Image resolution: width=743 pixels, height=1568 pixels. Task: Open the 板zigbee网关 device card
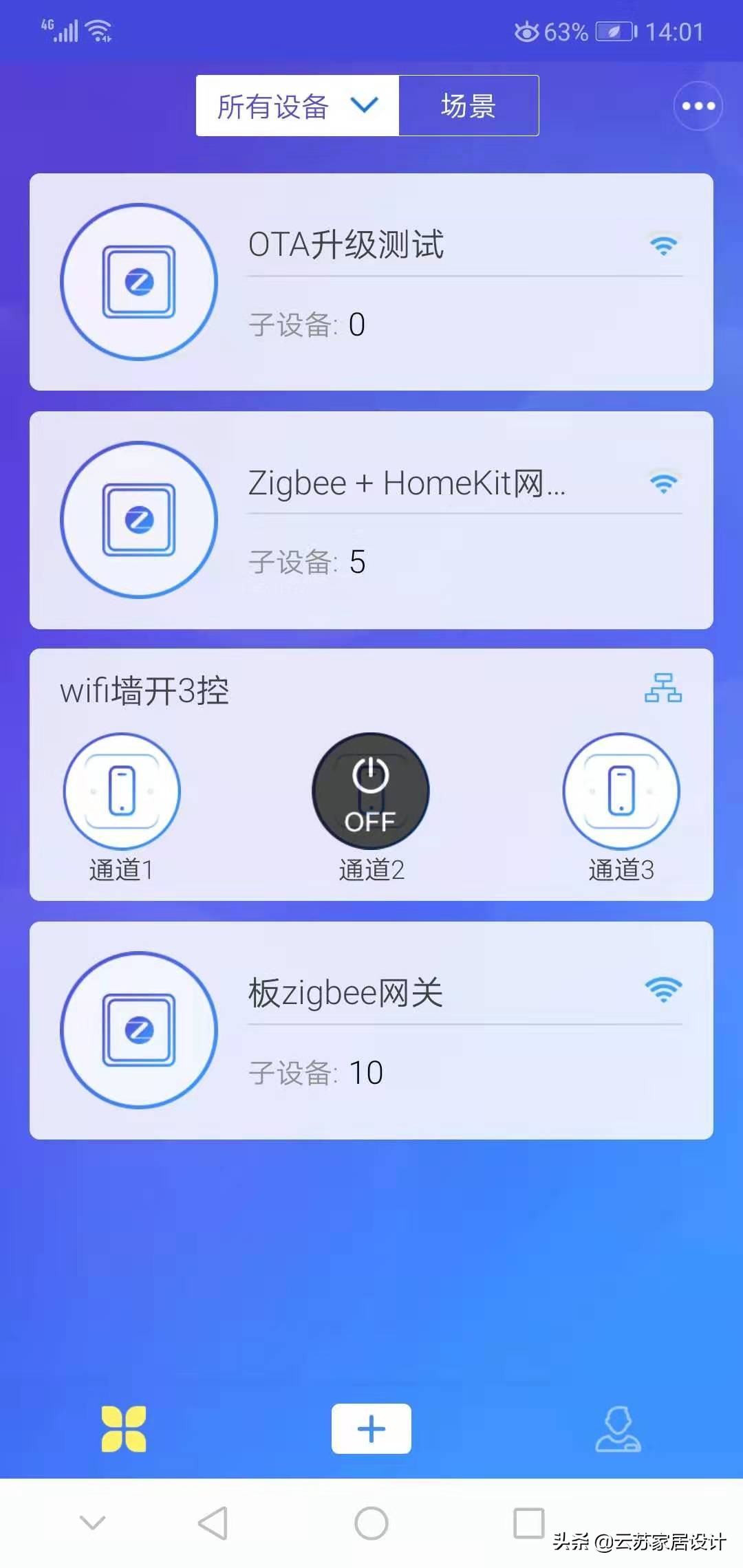371,1030
